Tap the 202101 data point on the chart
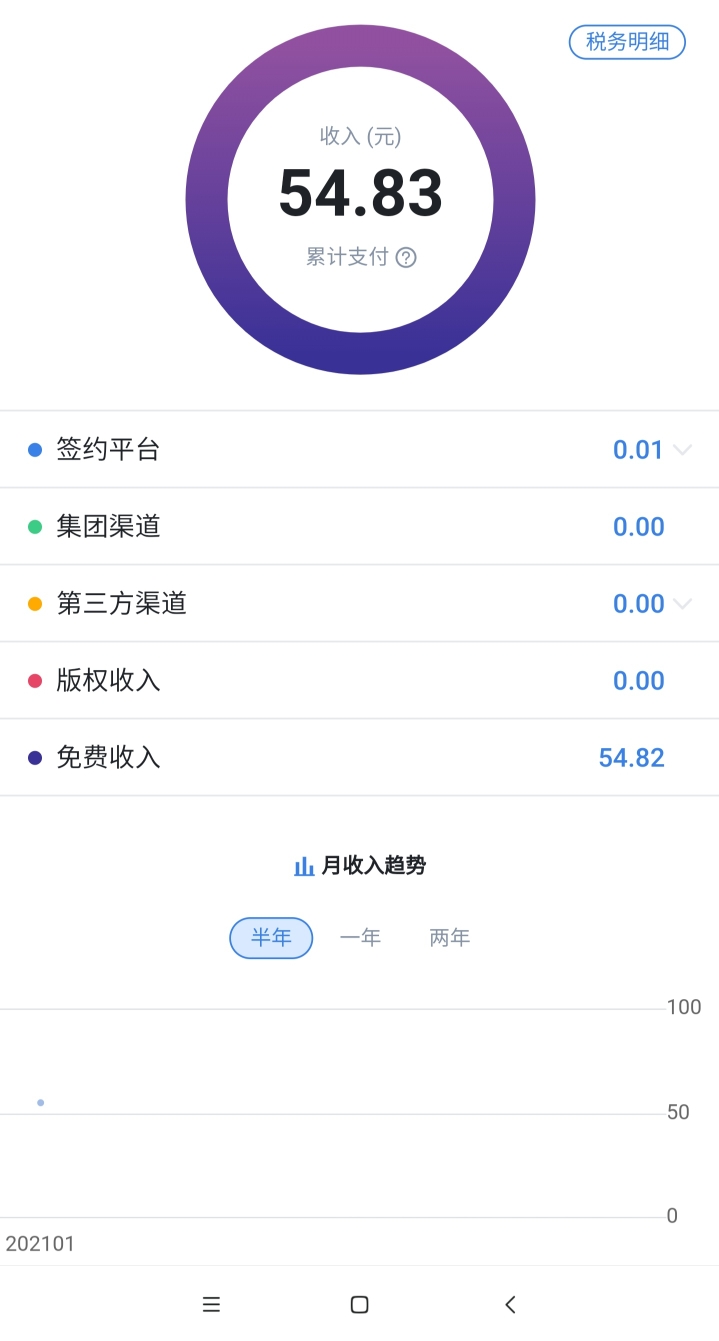This screenshot has width=719, height=1341. [41, 1102]
